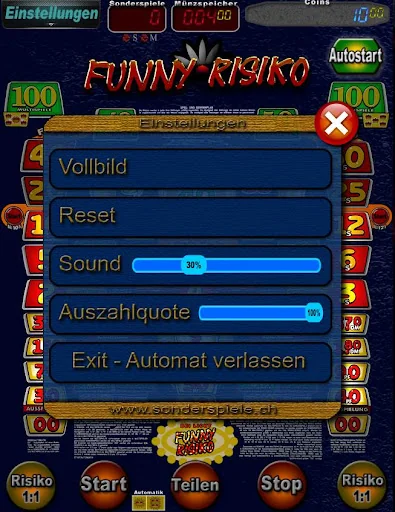Tap the left Risiko 1:1 button

(x=31, y=487)
